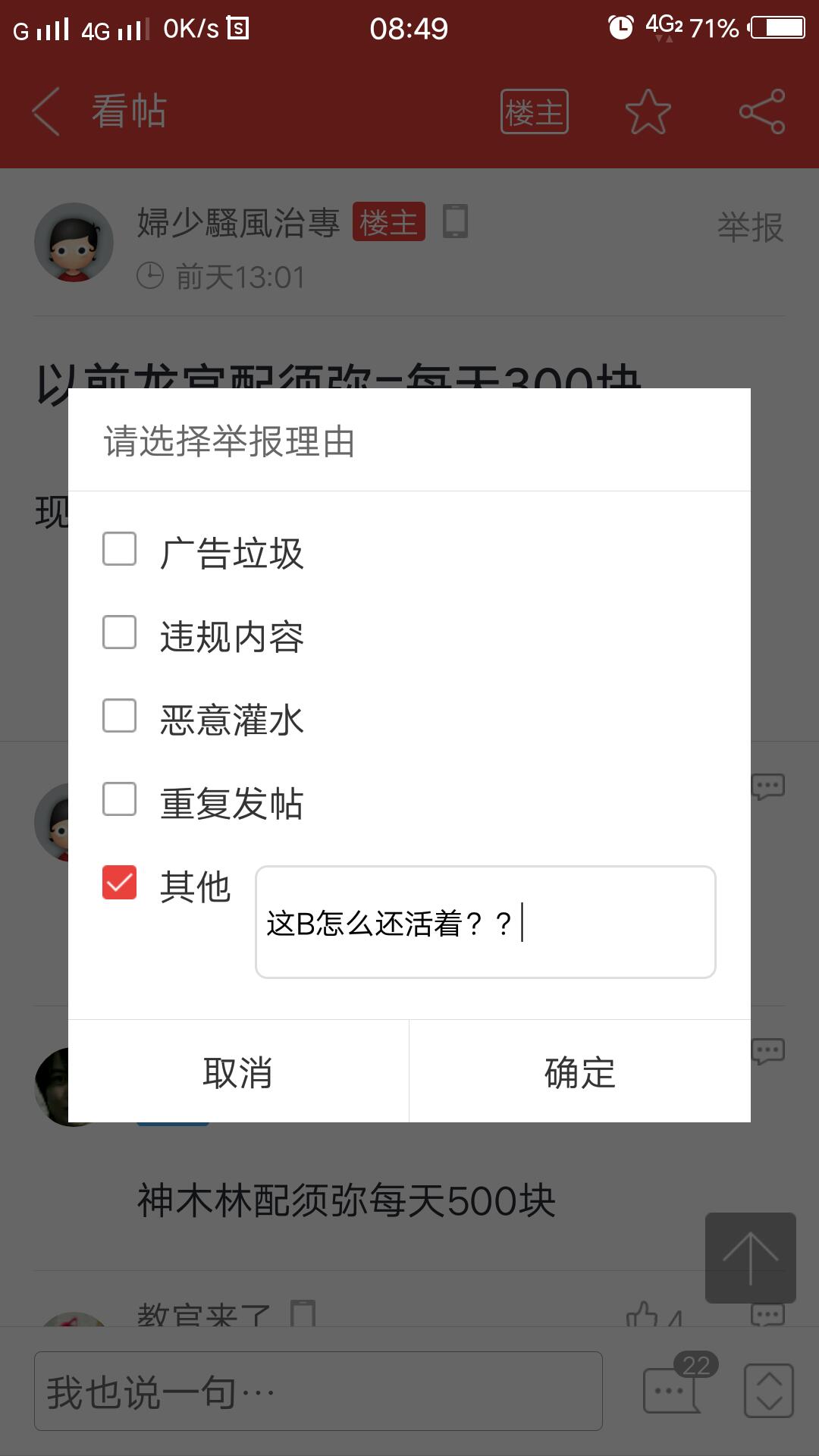Image resolution: width=819 pixels, height=1456 pixels.
Task: Tap the other-reason text field
Action: pyautogui.click(x=485, y=922)
